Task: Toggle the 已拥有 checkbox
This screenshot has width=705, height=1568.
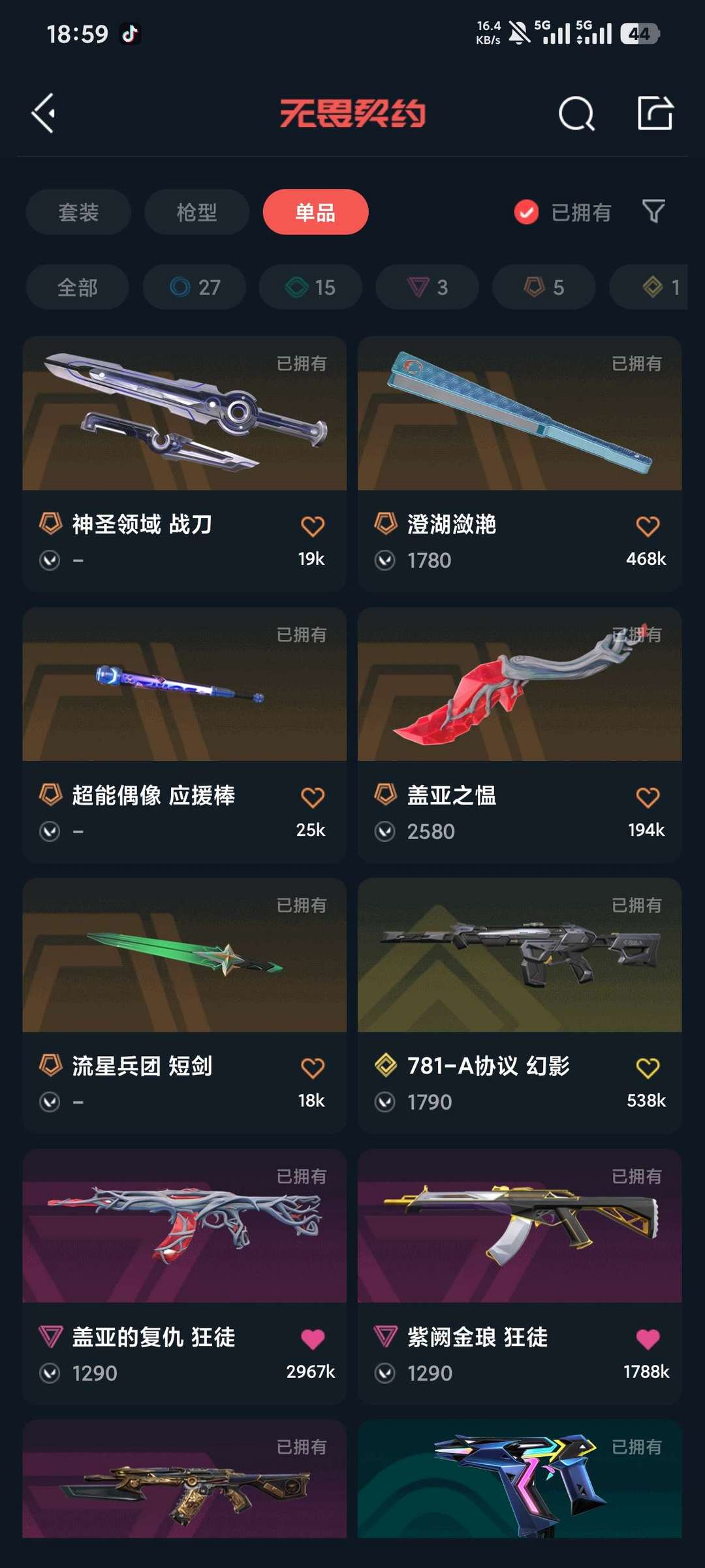Action: coord(526,212)
